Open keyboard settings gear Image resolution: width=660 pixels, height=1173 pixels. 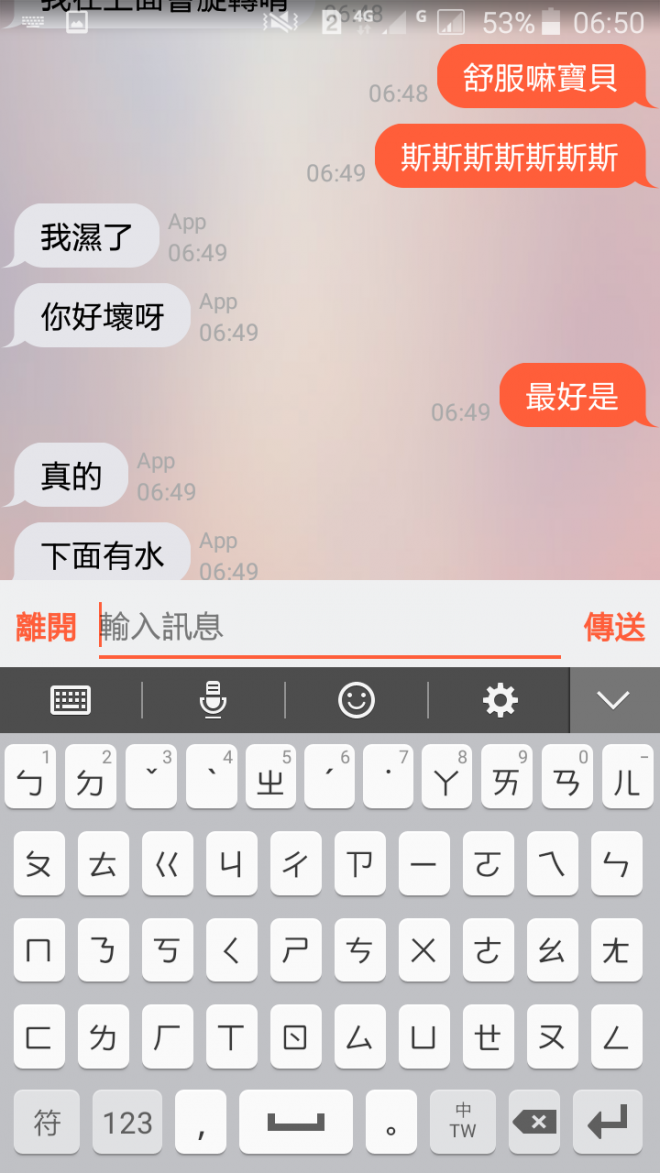pyautogui.click(x=500, y=700)
